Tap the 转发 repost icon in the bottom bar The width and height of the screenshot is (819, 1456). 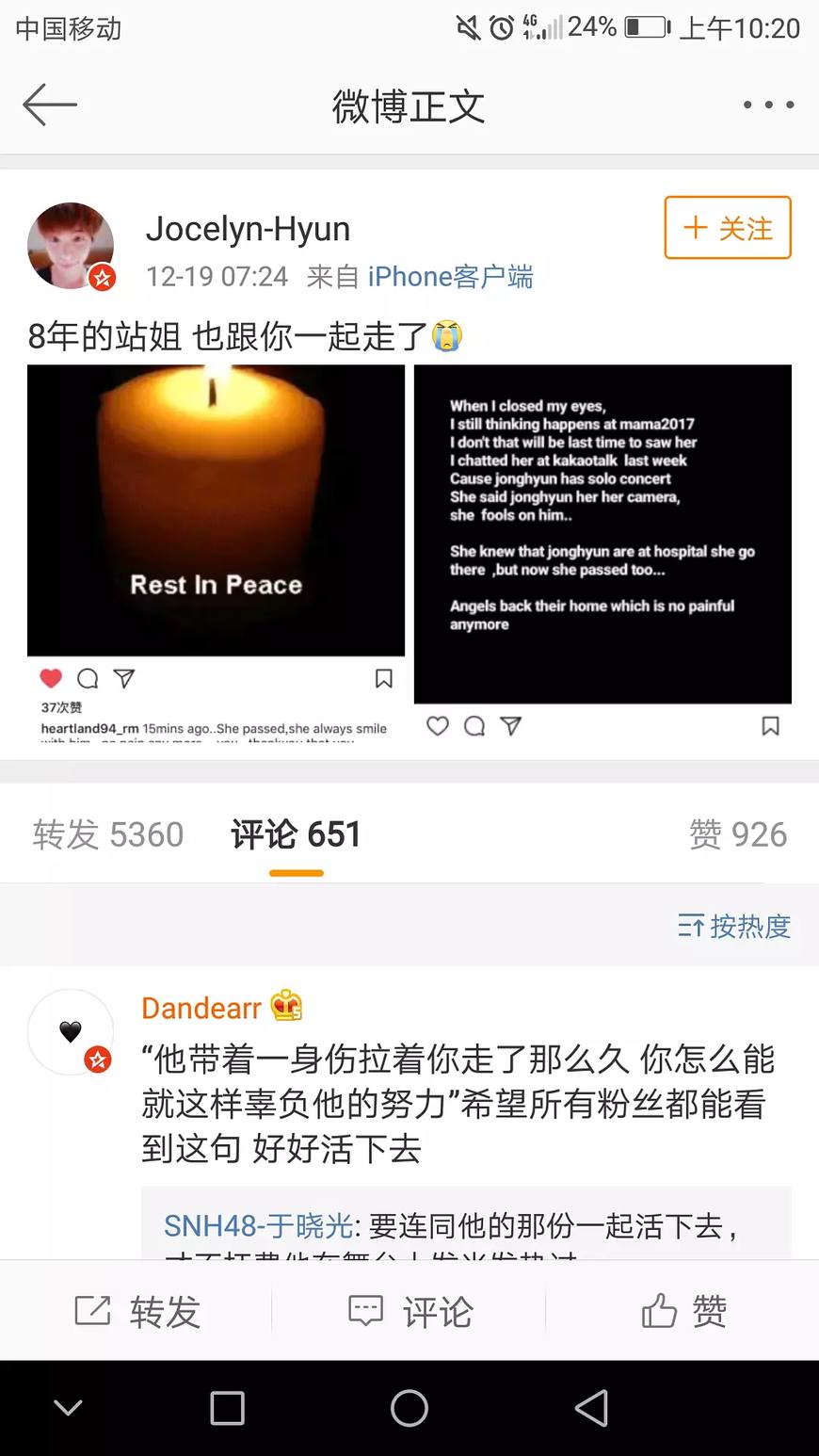(139, 1310)
